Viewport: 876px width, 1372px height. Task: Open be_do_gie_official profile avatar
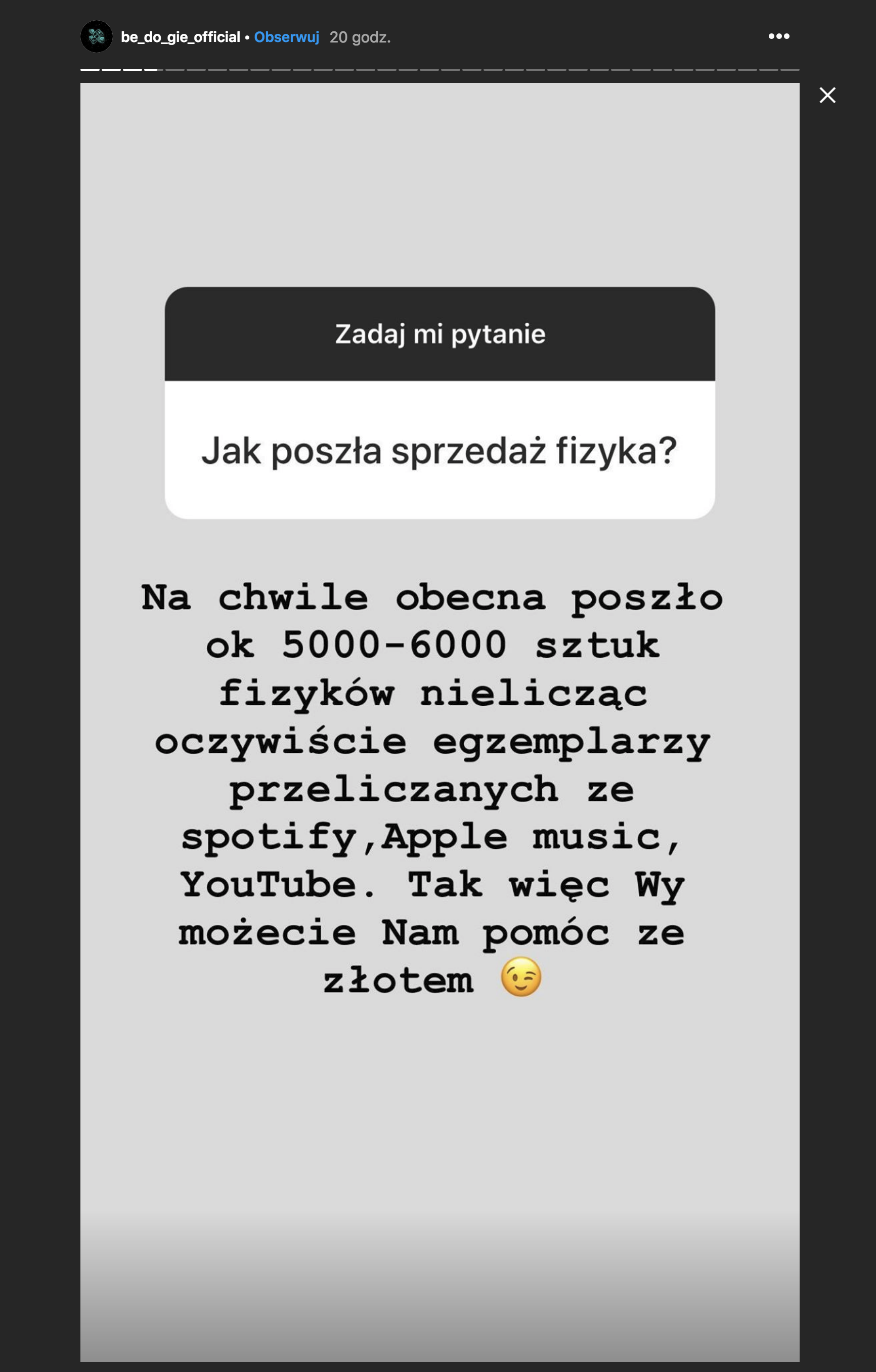coord(96,36)
